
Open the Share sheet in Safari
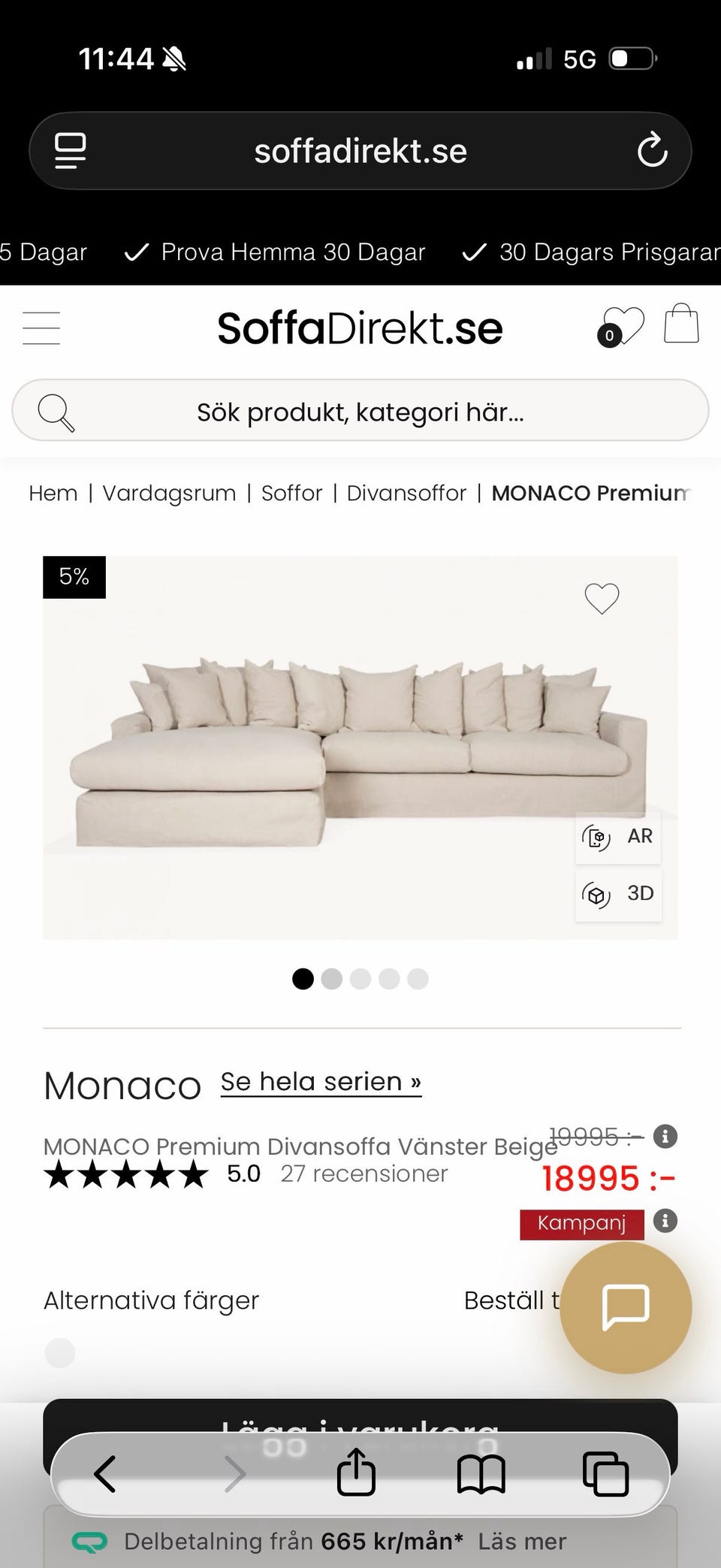[355, 1473]
